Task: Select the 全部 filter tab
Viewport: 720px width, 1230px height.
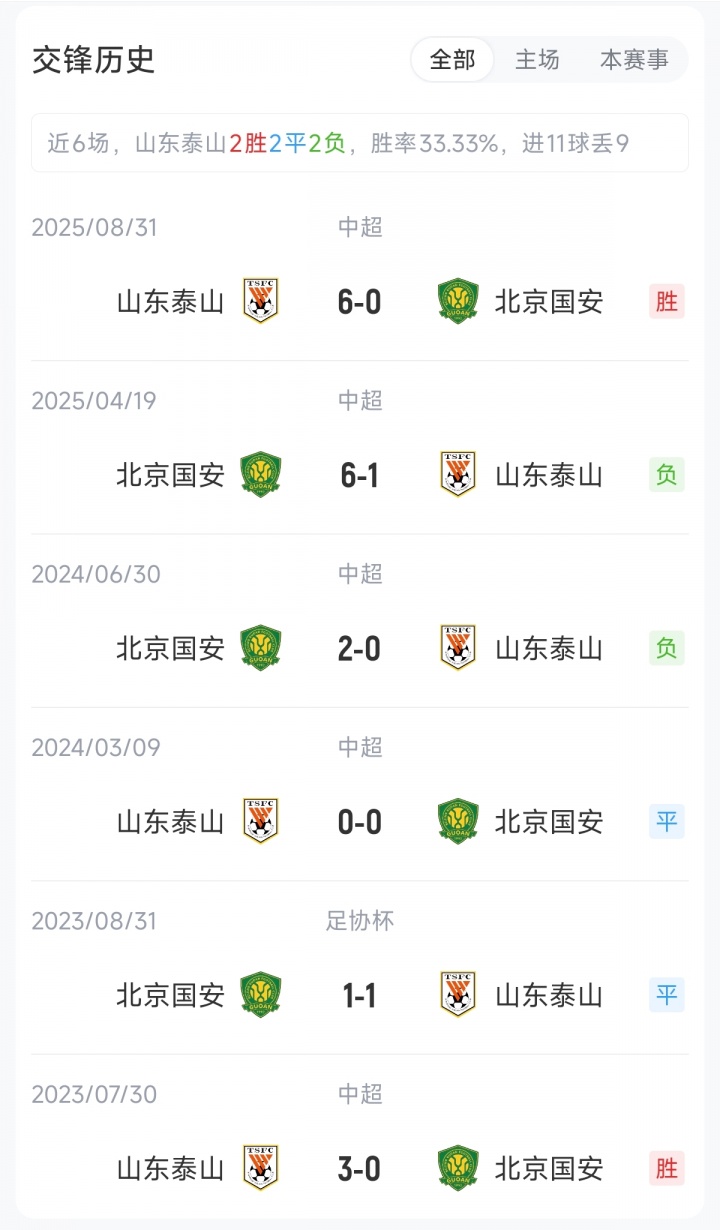Action: coord(453,60)
